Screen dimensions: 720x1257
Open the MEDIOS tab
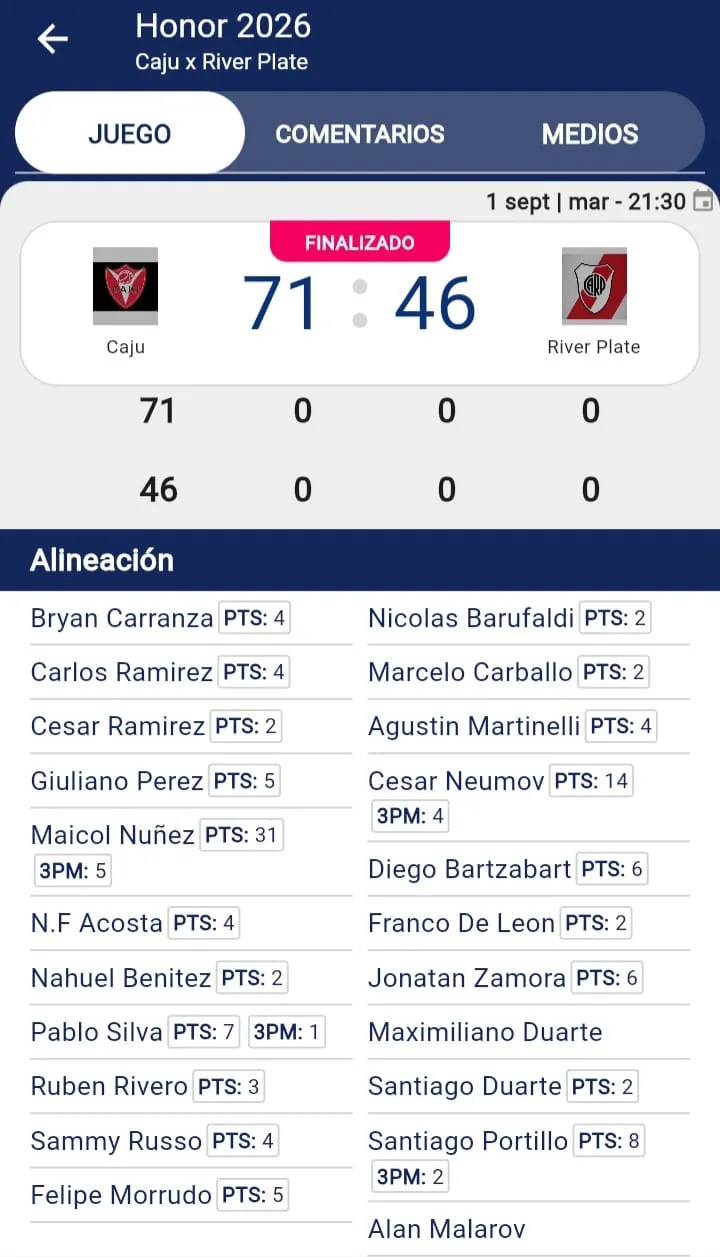pos(590,133)
